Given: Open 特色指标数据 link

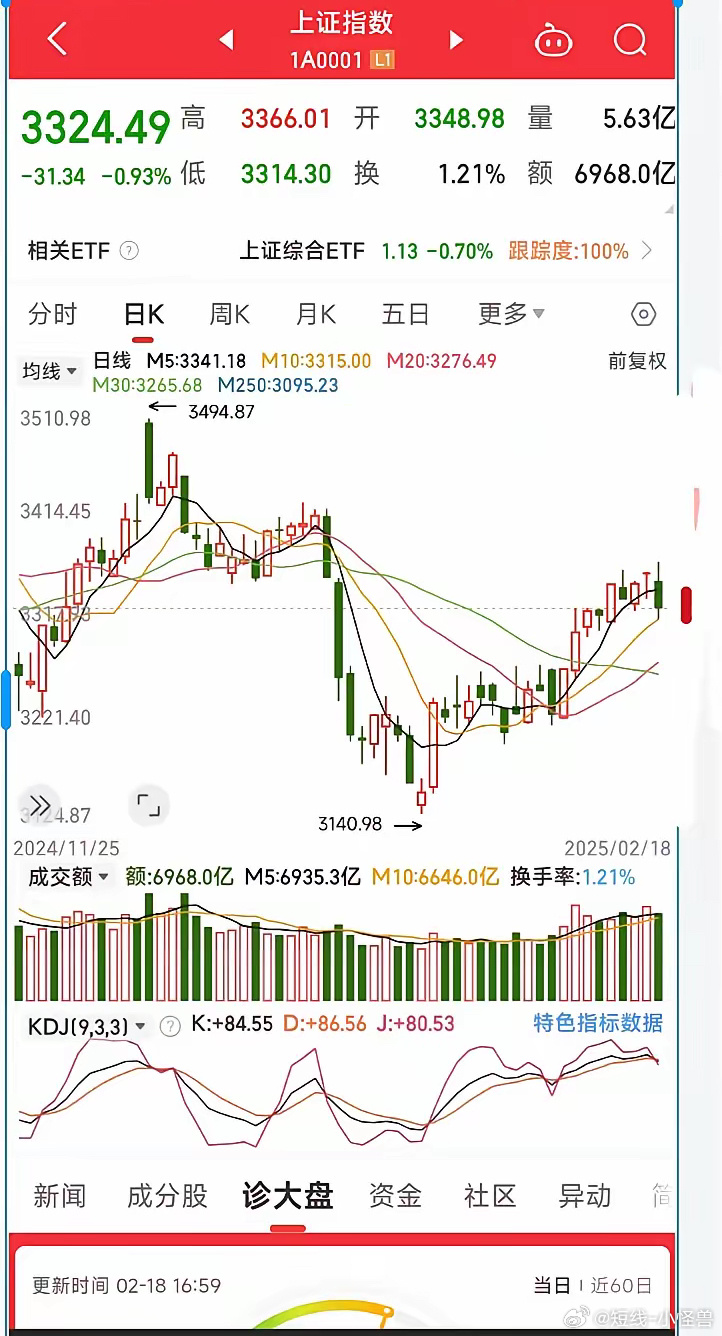Looking at the screenshot, I should coord(598,1023).
